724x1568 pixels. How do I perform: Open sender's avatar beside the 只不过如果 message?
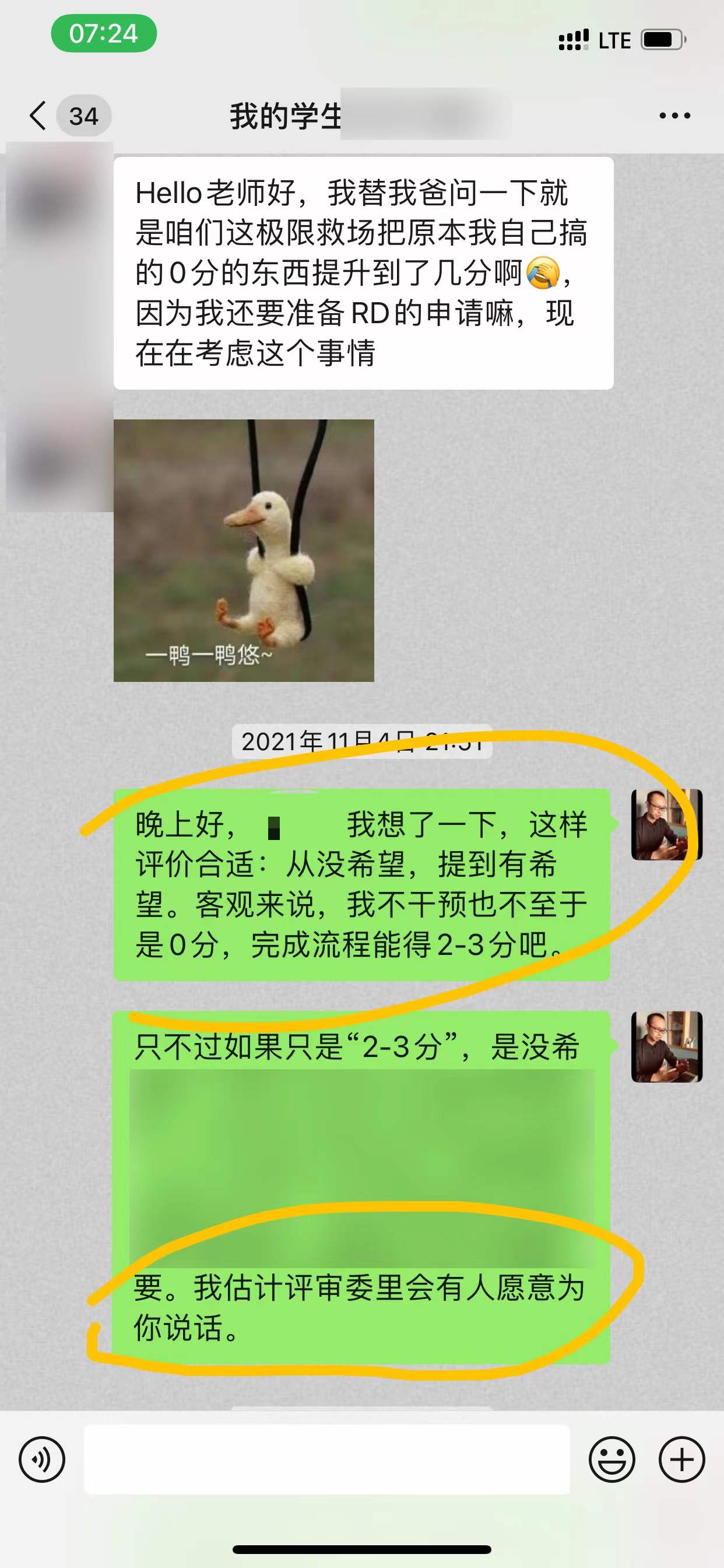tap(666, 1046)
